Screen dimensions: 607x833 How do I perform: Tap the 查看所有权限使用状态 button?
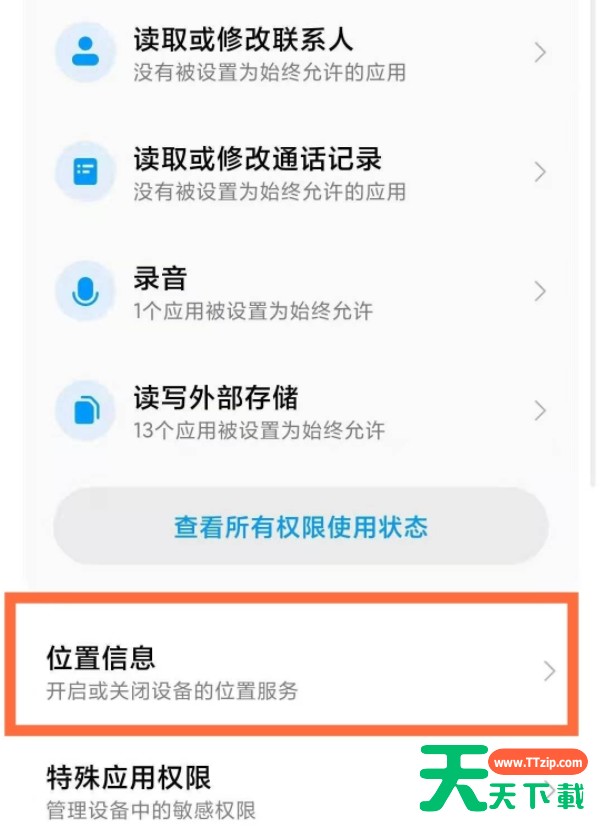300,526
